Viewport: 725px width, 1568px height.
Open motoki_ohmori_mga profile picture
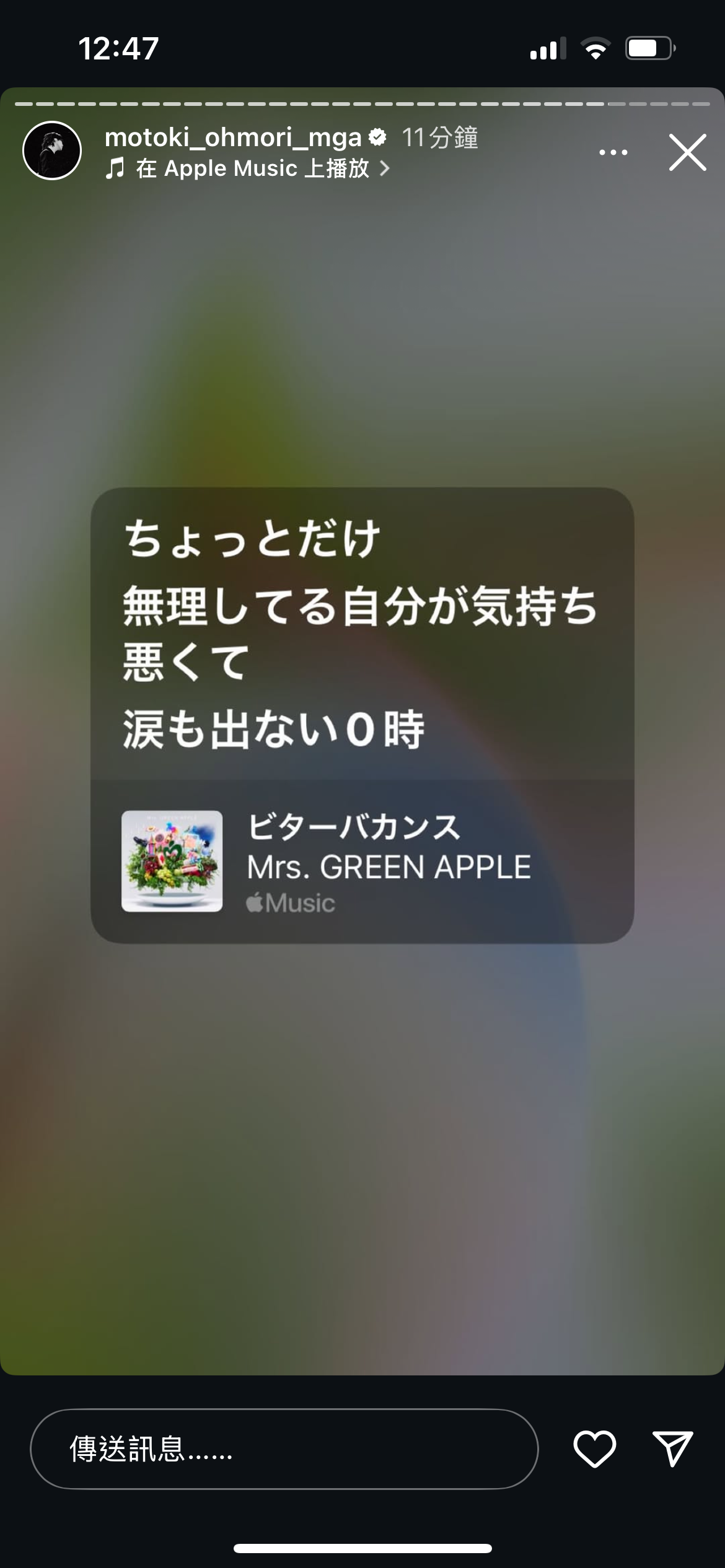(52, 150)
